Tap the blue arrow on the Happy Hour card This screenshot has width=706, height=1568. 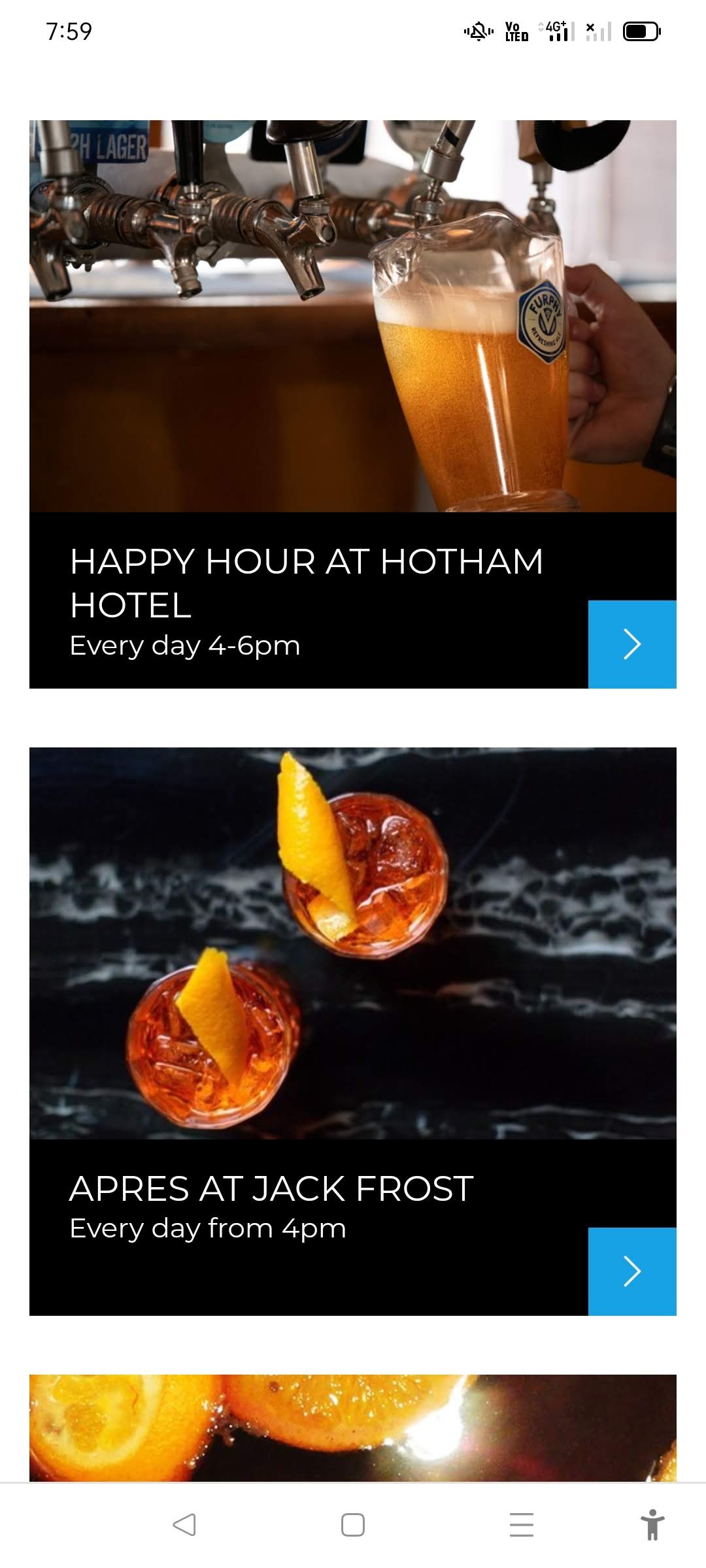(x=632, y=644)
